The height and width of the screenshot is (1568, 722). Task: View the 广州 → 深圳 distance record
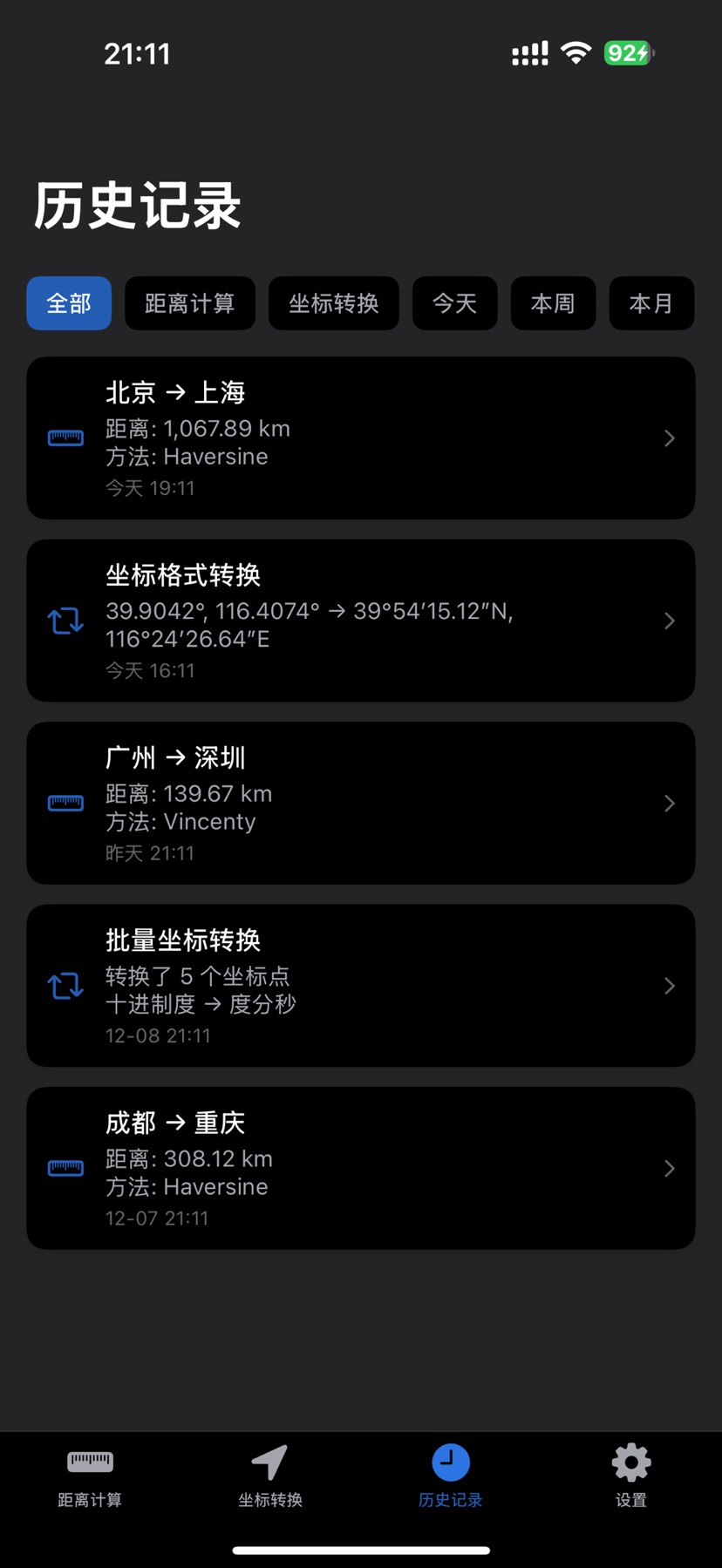[x=361, y=803]
